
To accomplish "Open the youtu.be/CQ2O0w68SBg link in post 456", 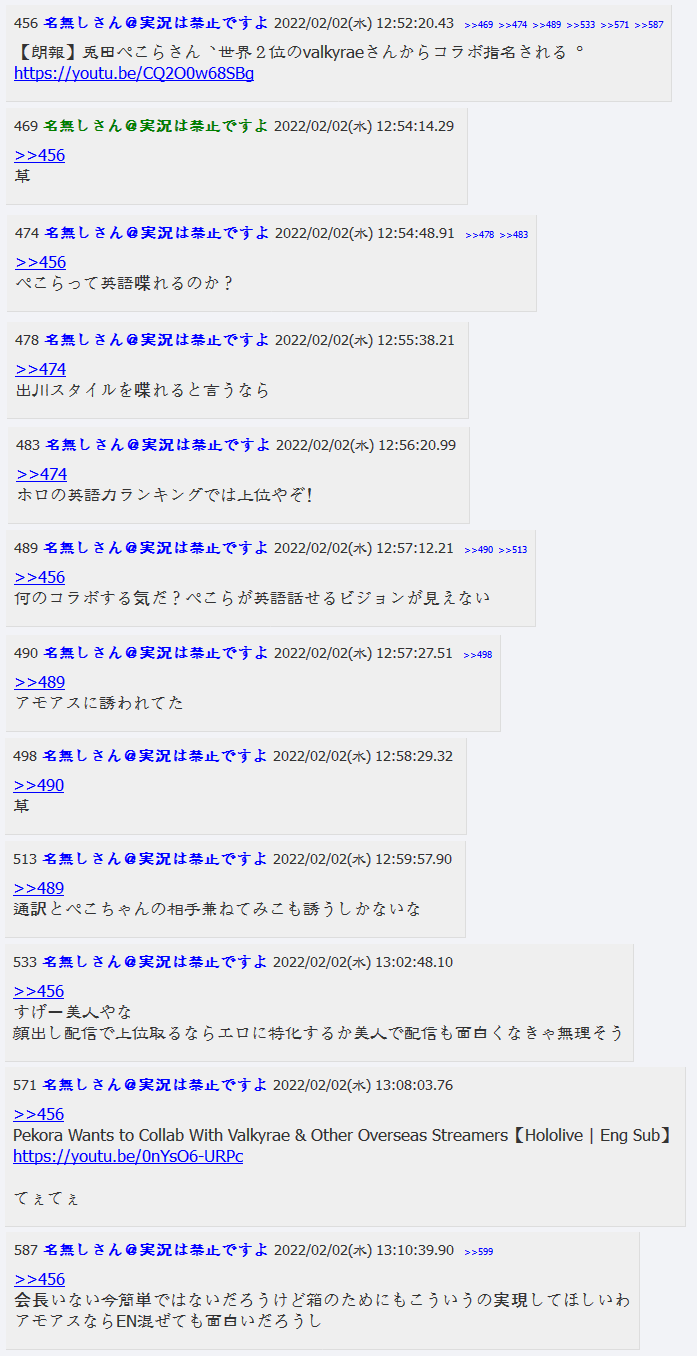I will coord(134,73).
